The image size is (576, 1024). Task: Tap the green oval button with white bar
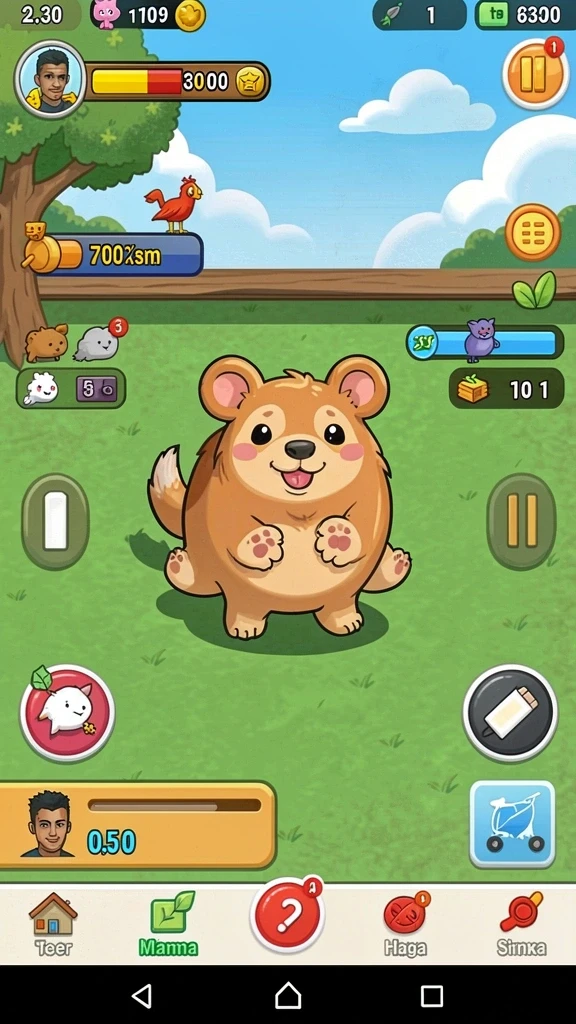(56, 521)
